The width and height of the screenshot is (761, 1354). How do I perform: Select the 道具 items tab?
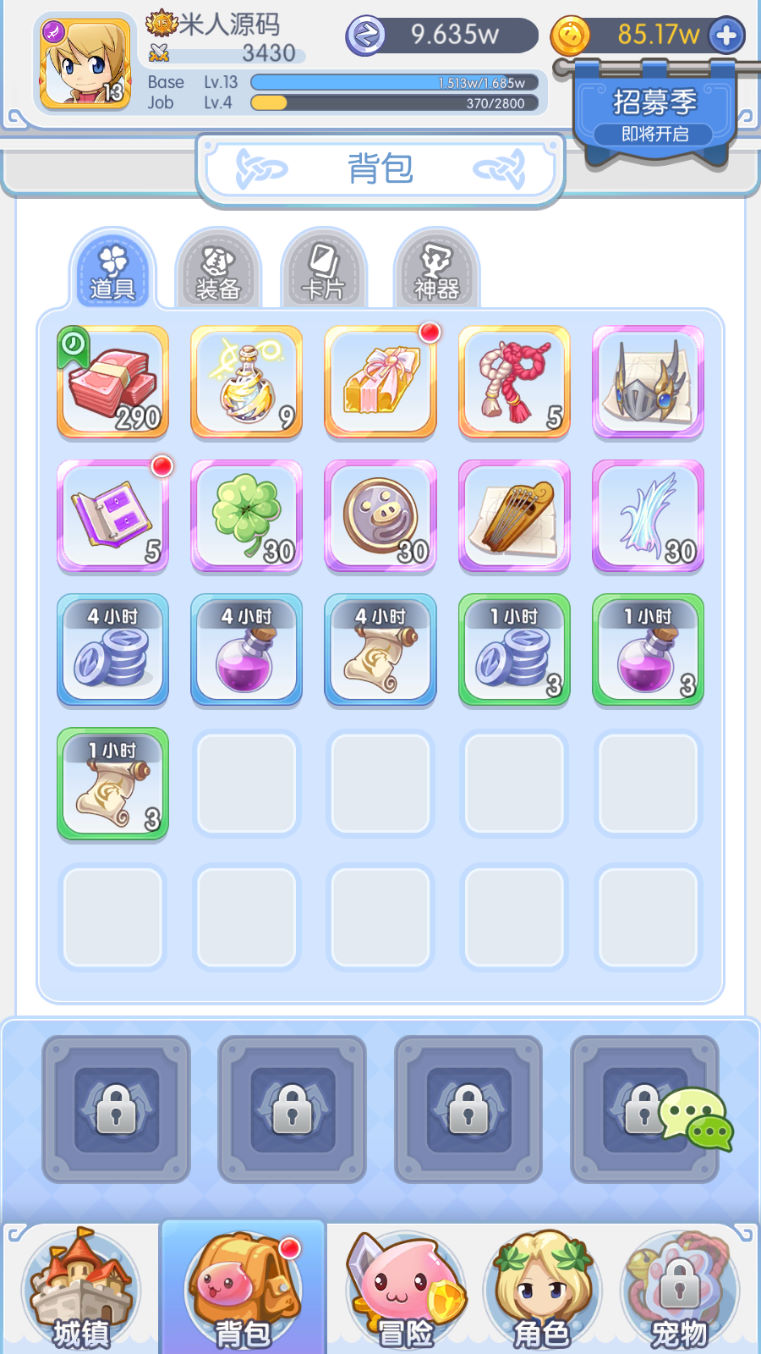(112, 268)
